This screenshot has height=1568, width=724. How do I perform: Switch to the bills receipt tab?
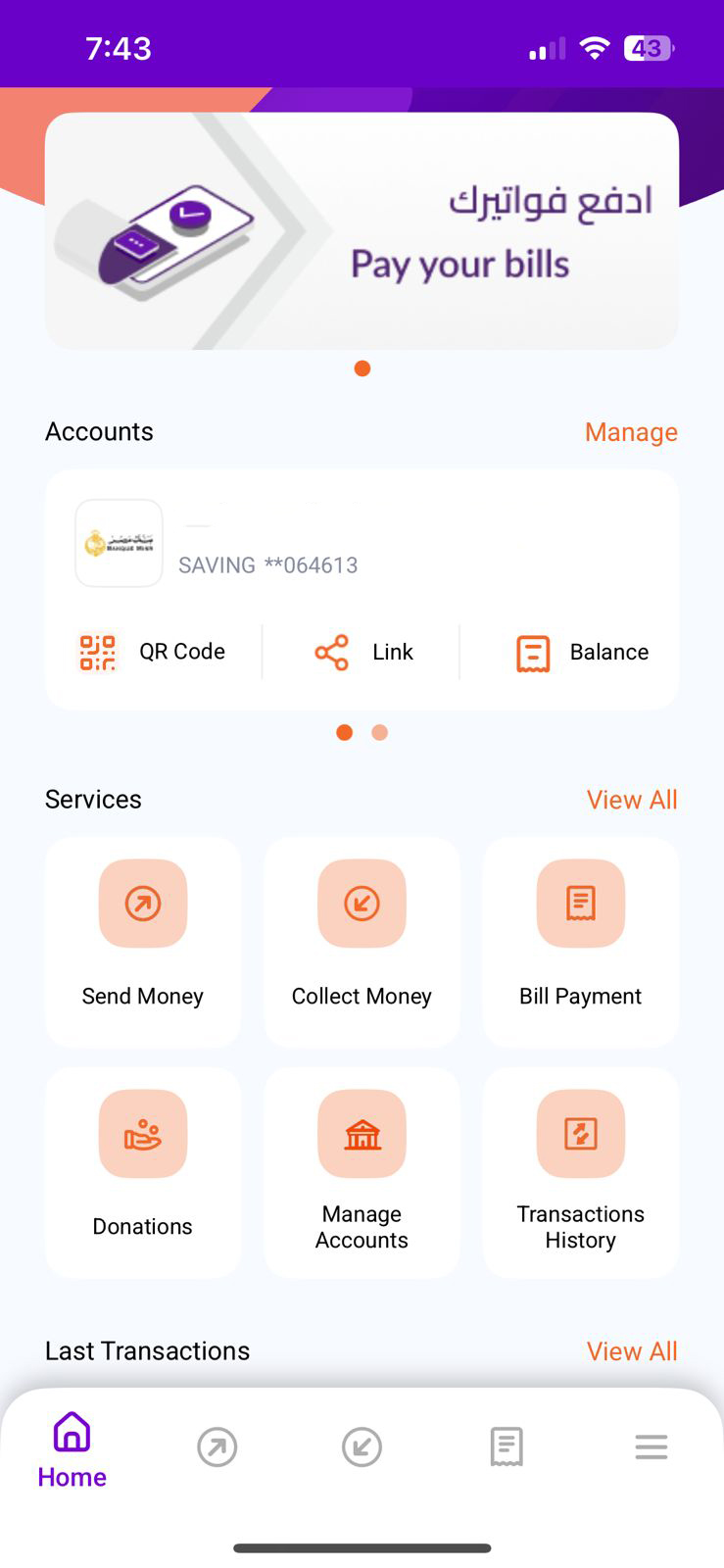tap(507, 1447)
